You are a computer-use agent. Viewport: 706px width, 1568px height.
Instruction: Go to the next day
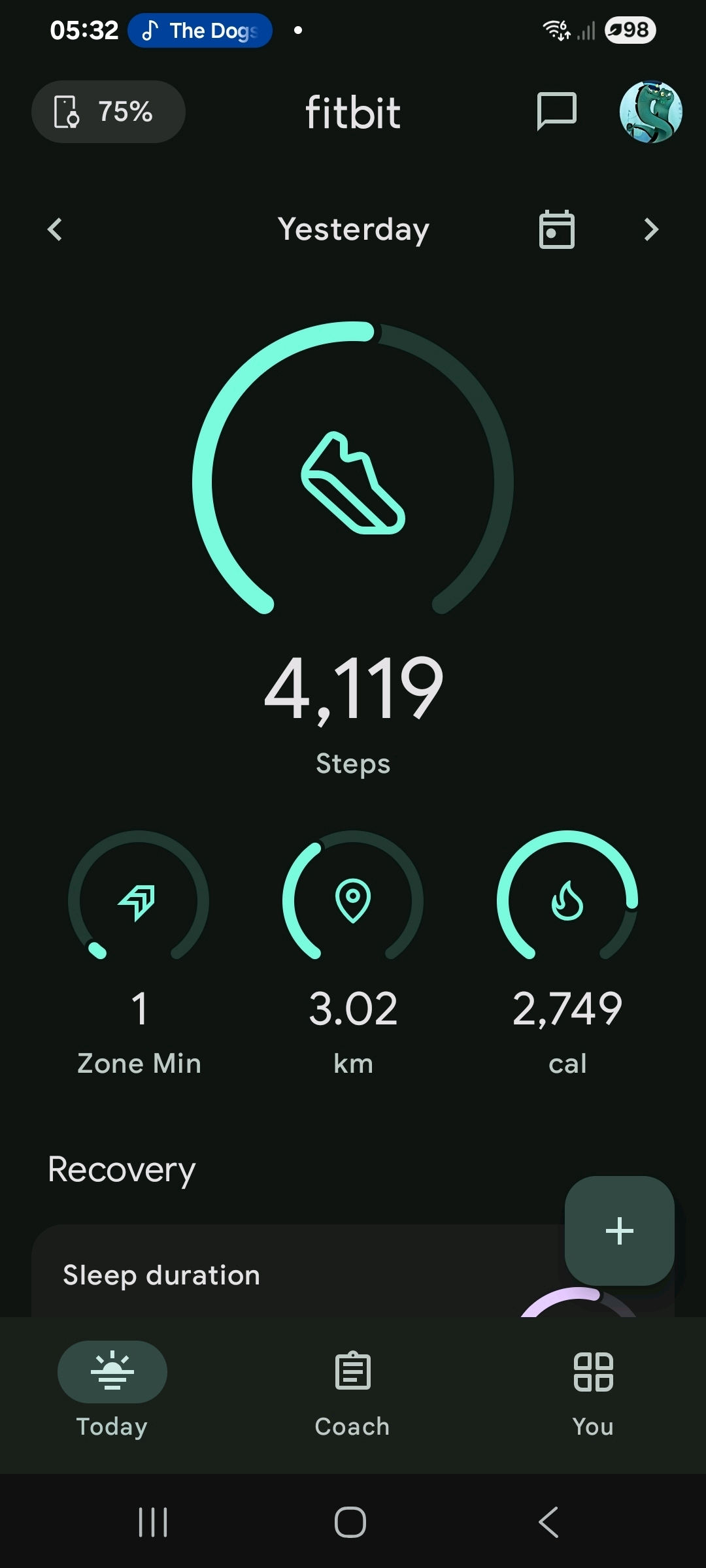click(x=650, y=229)
